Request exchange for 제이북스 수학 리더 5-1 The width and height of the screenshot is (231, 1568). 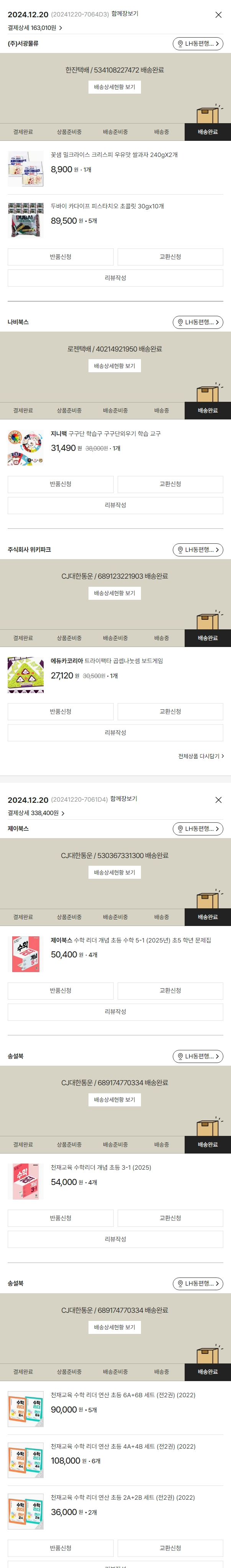170,990
